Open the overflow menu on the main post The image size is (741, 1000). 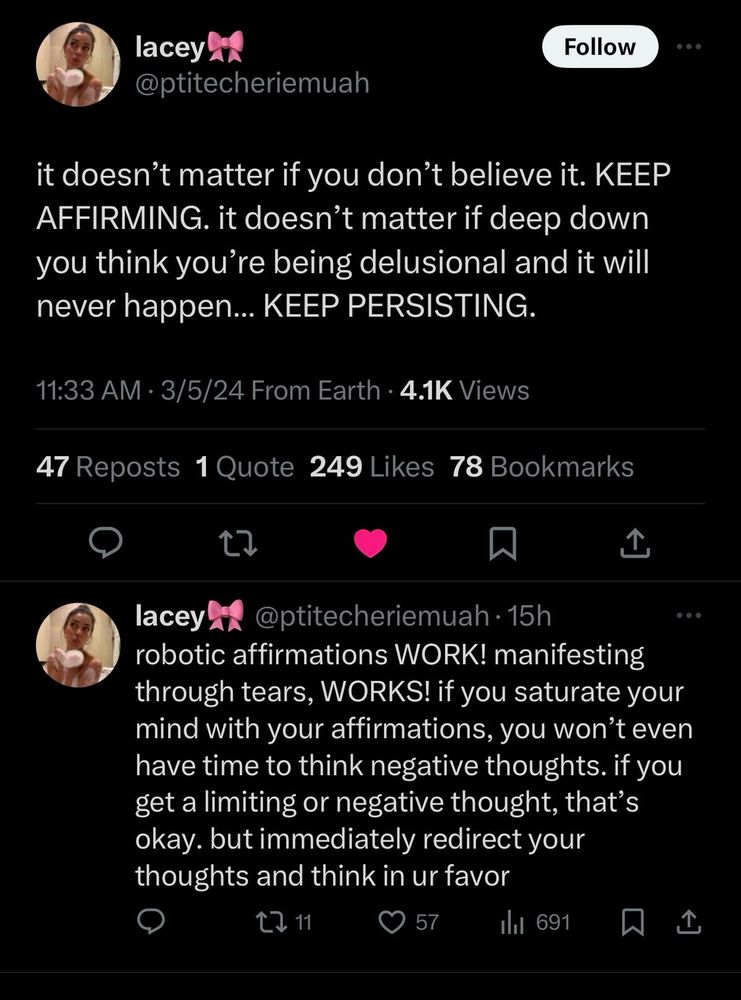(x=689, y=47)
